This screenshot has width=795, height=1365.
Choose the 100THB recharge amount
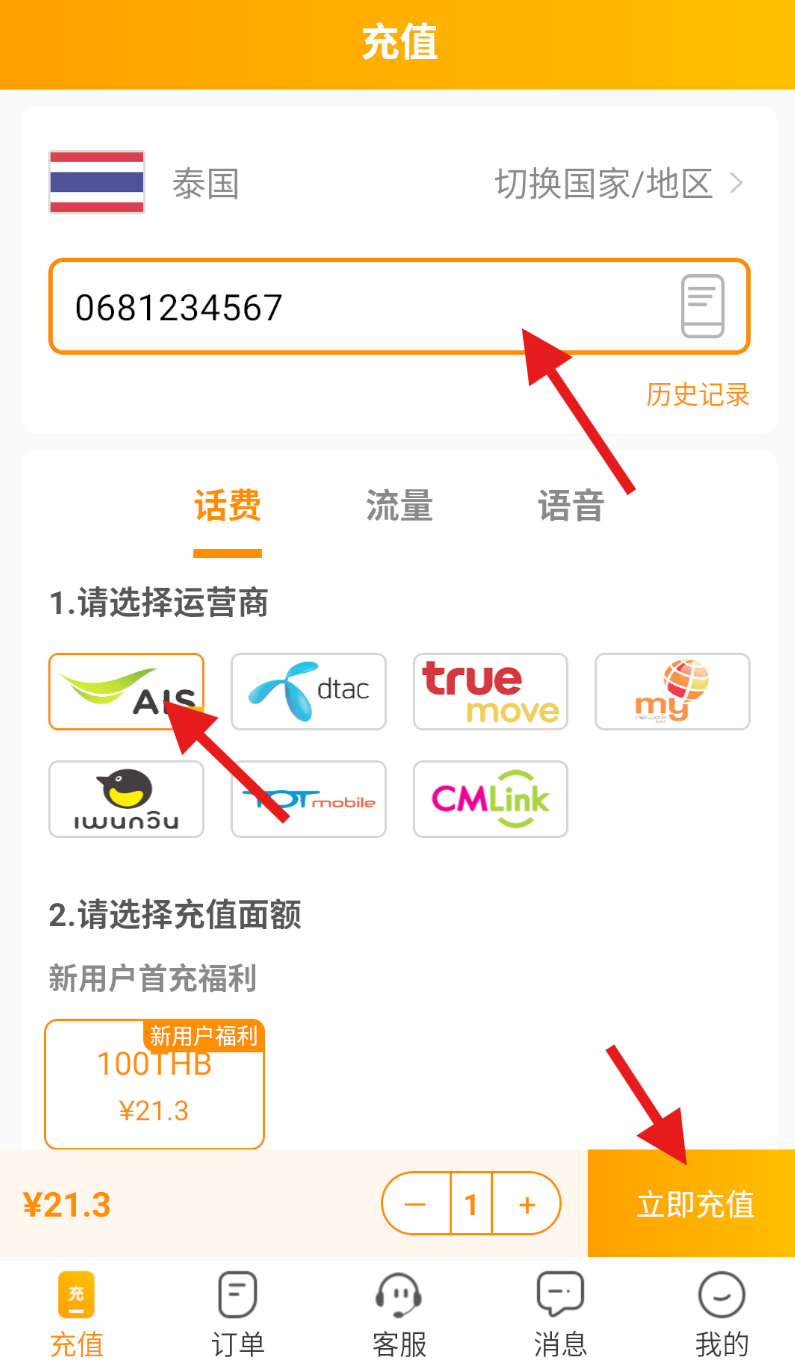tap(154, 1085)
